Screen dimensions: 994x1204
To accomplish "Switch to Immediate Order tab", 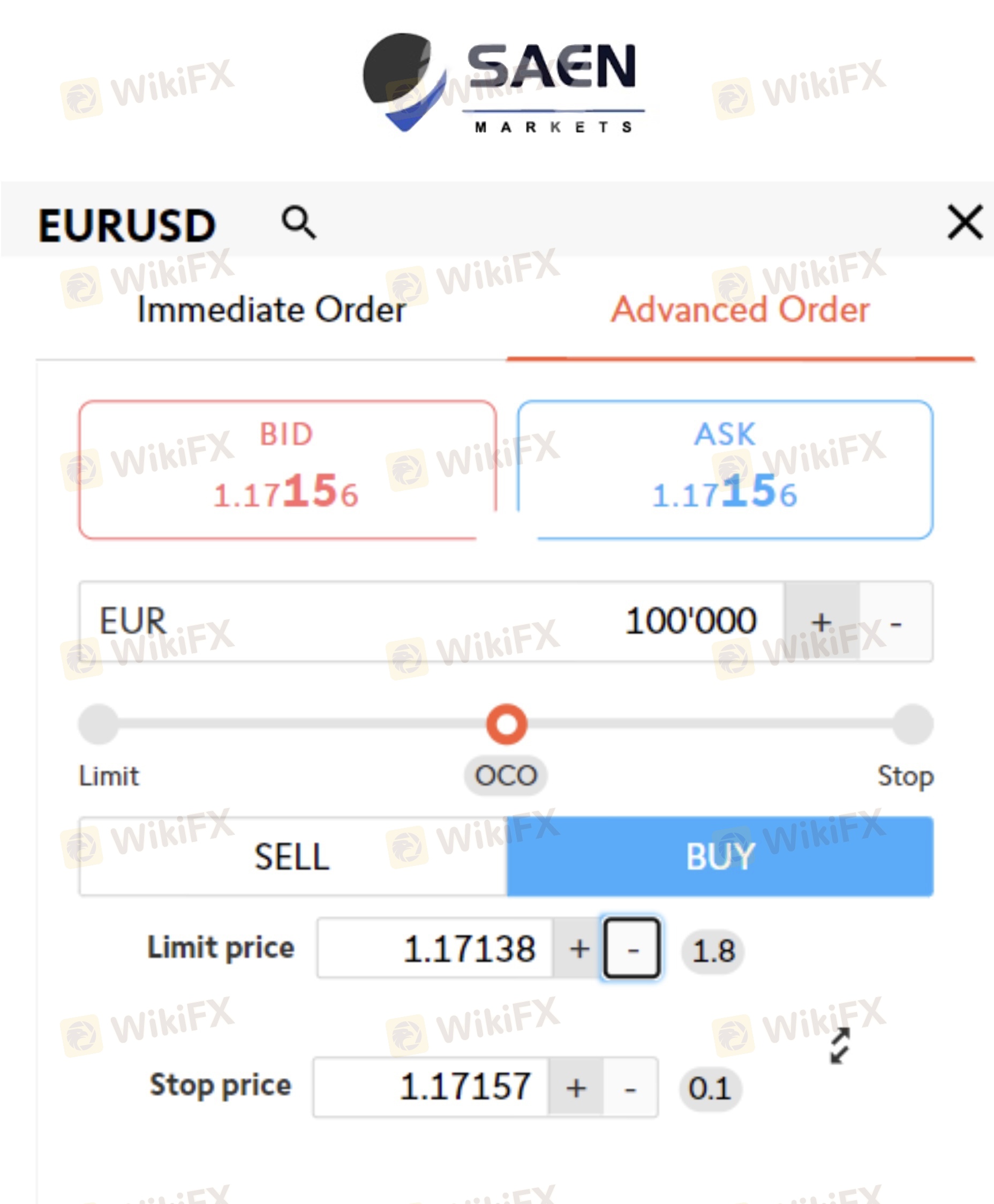I will coord(272,310).
